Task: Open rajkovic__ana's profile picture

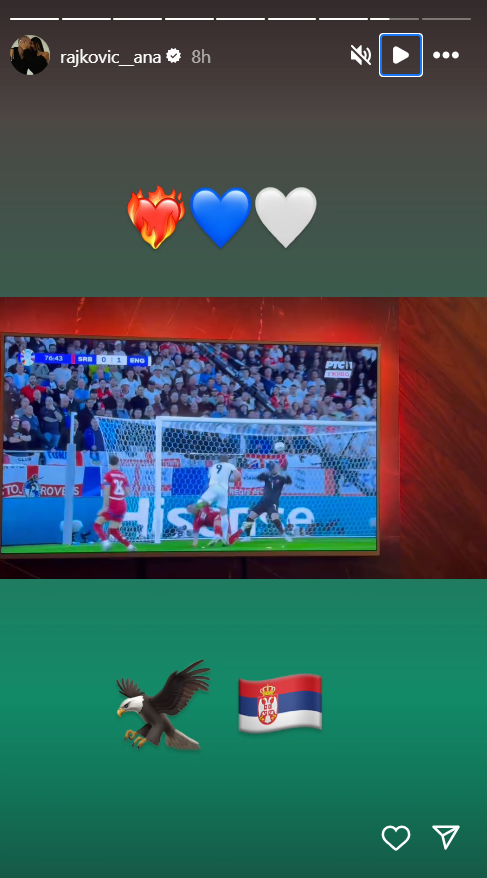Action: pyautogui.click(x=30, y=55)
